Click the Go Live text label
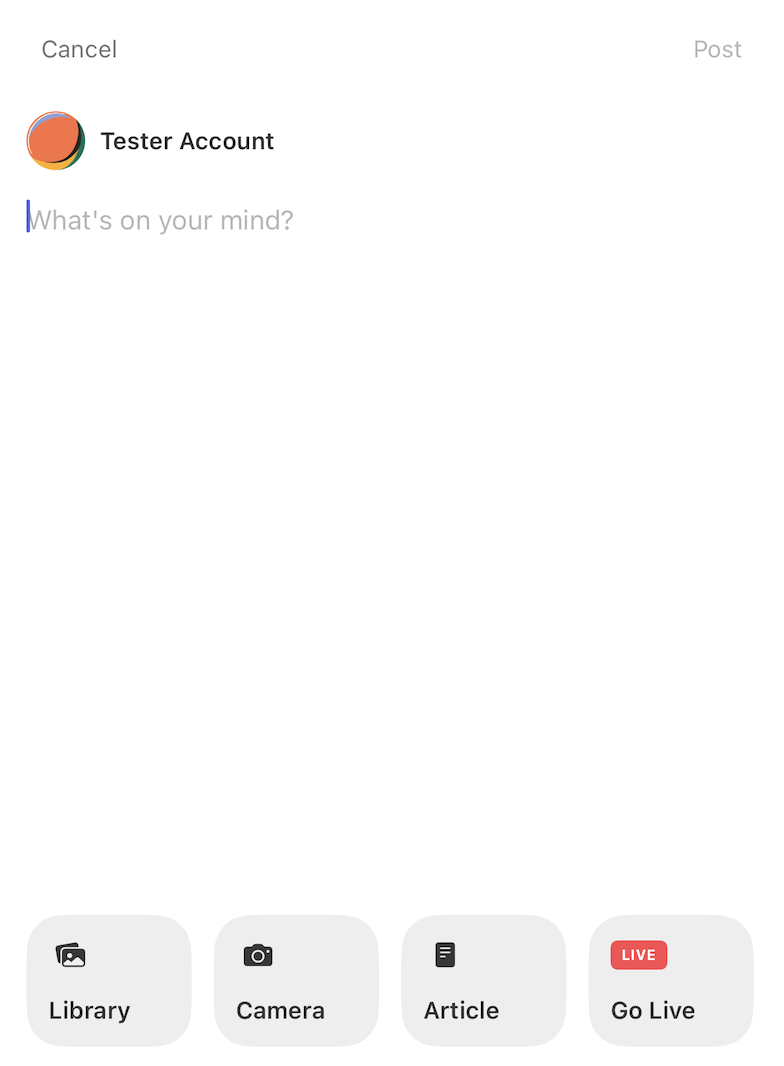This screenshot has width=784, height=1066. (653, 1010)
